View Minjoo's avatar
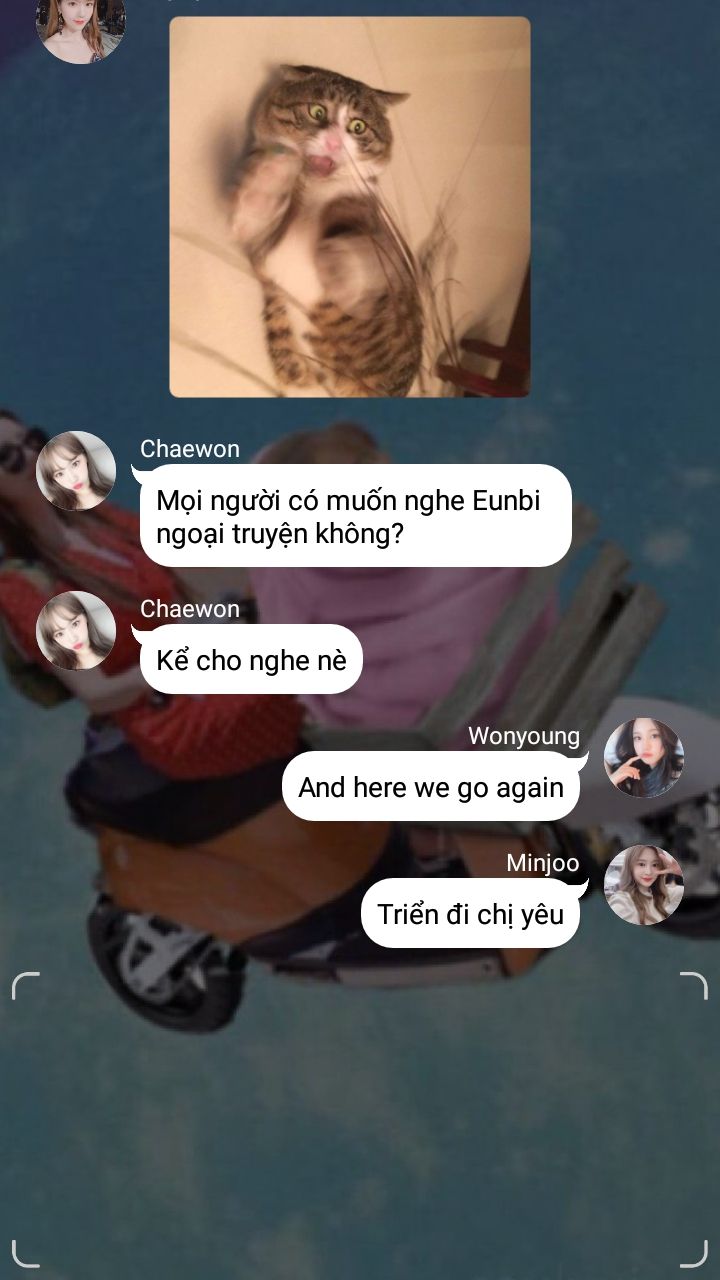Image resolution: width=720 pixels, height=1280 pixels. pos(644,885)
